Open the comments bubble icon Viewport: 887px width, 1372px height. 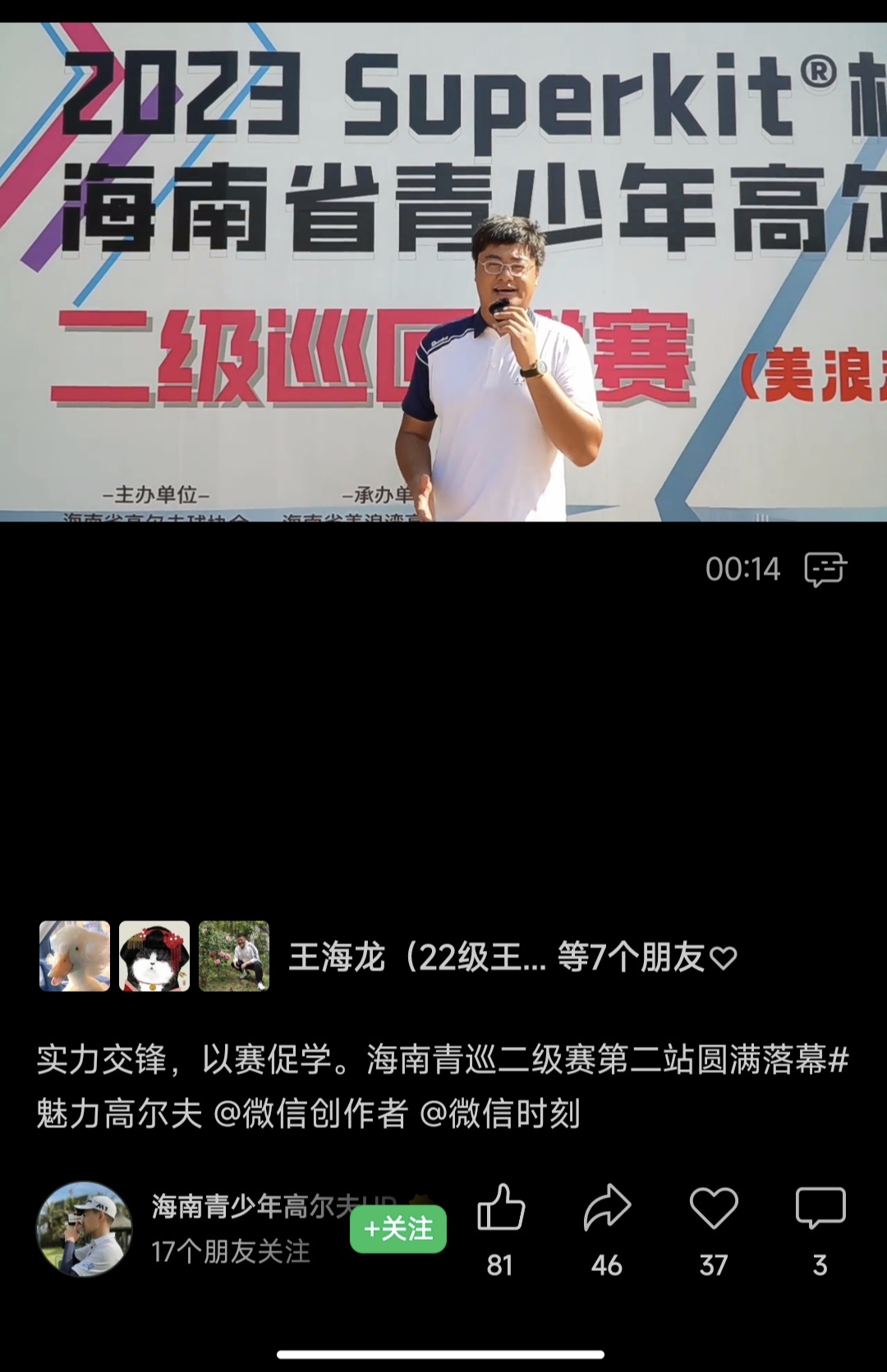[820, 1208]
